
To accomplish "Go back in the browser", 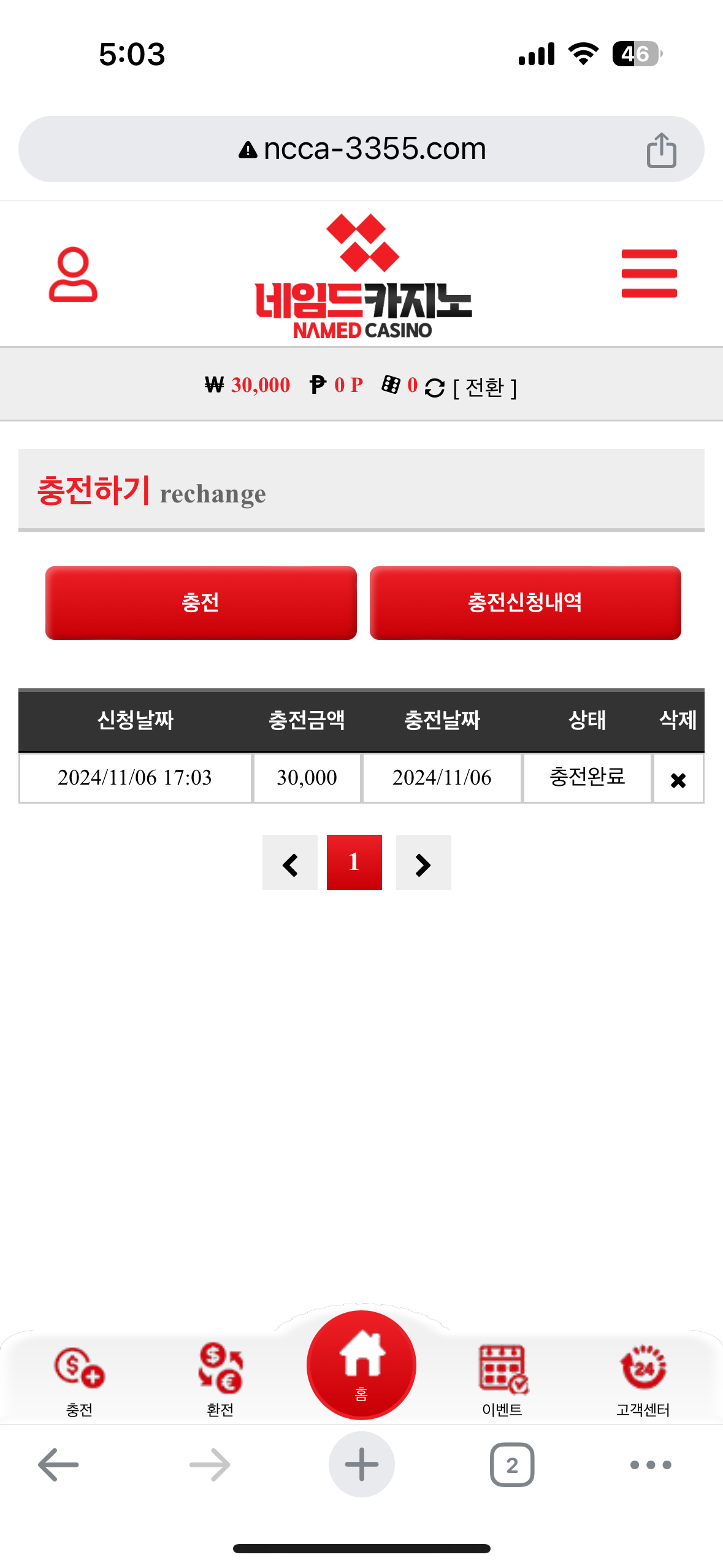I will pyautogui.click(x=58, y=1464).
